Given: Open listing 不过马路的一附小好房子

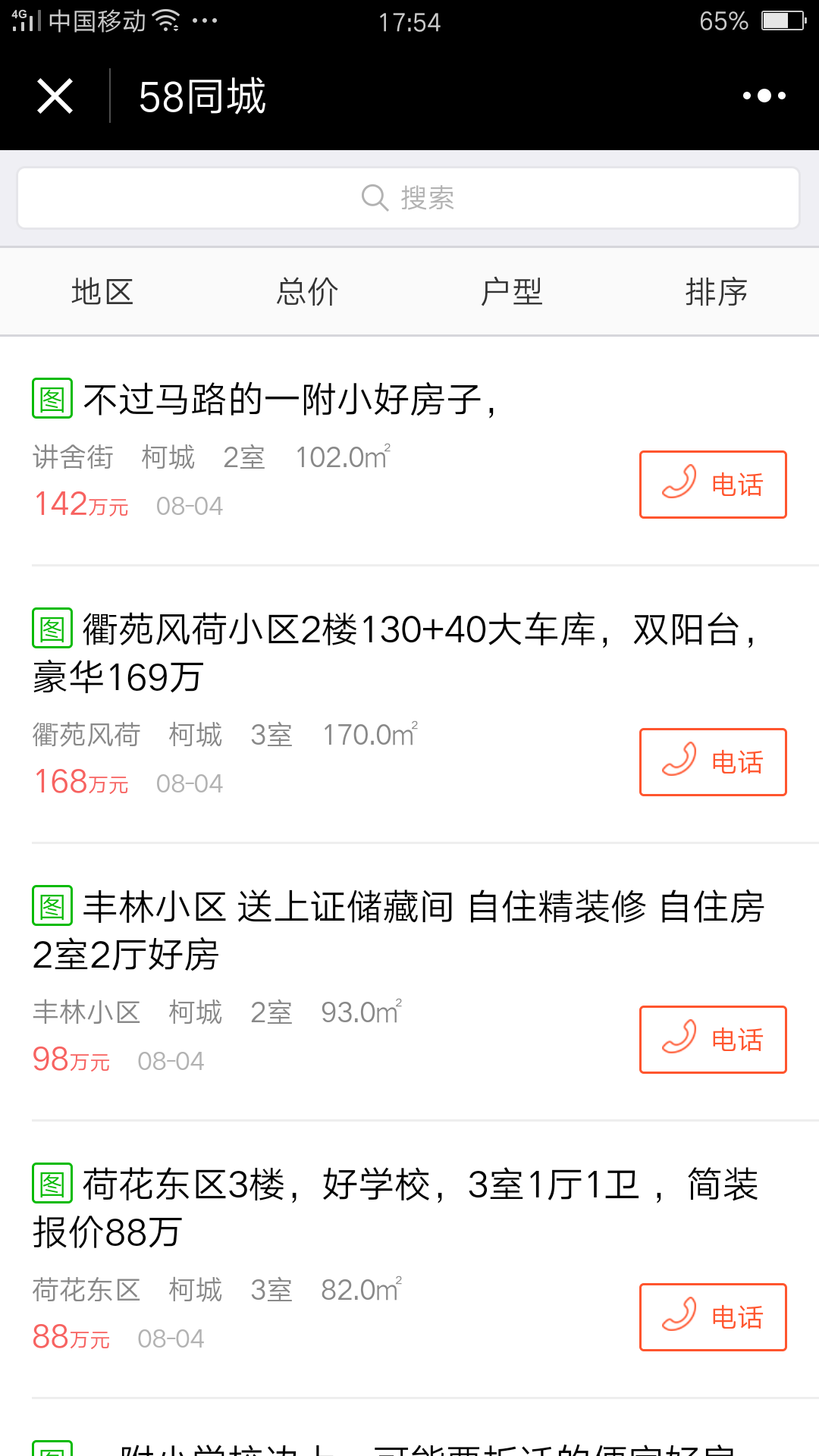Looking at the screenshot, I should tap(290, 399).
